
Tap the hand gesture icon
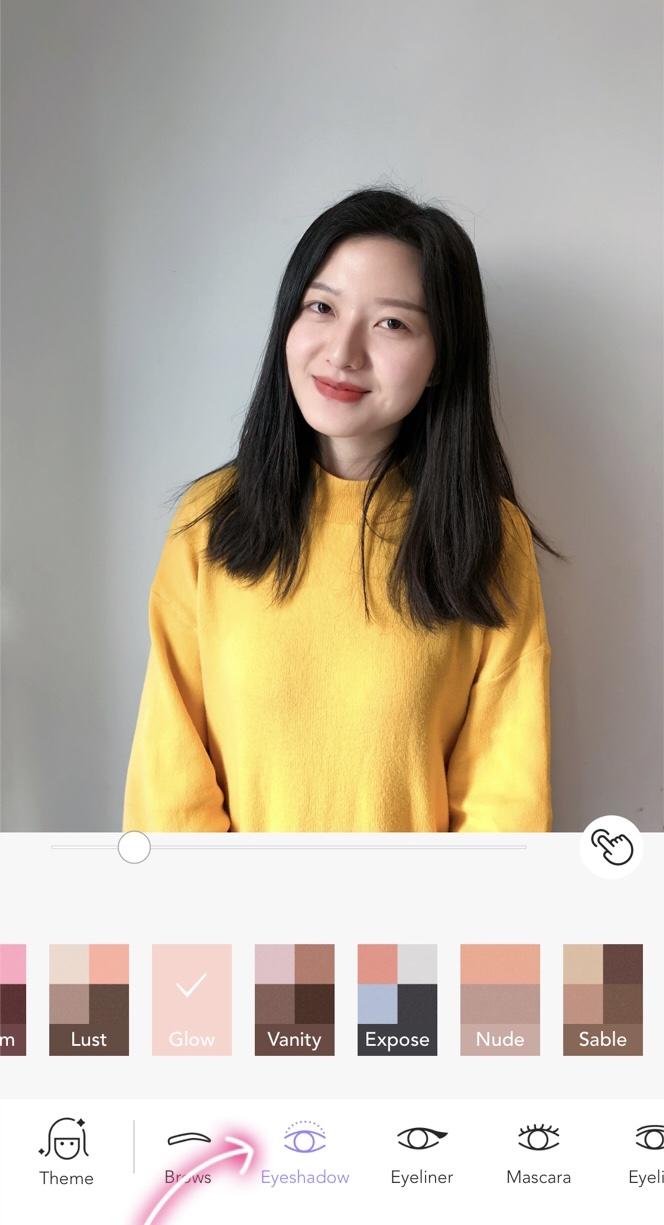pyautogui.click(x=611, y=847)
